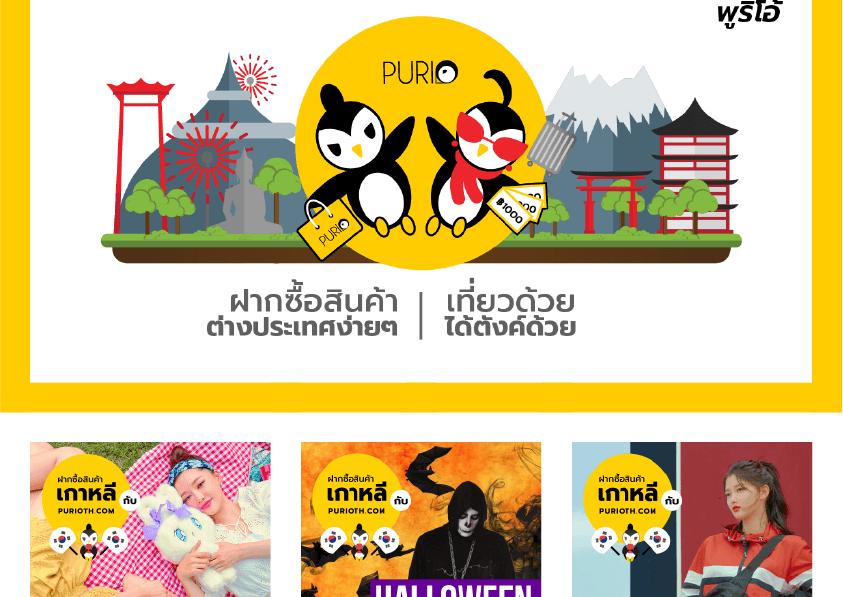This screenshot has height=597, width=843.
Task: Open the Purio penguins main banner
Action: (420, 190)
